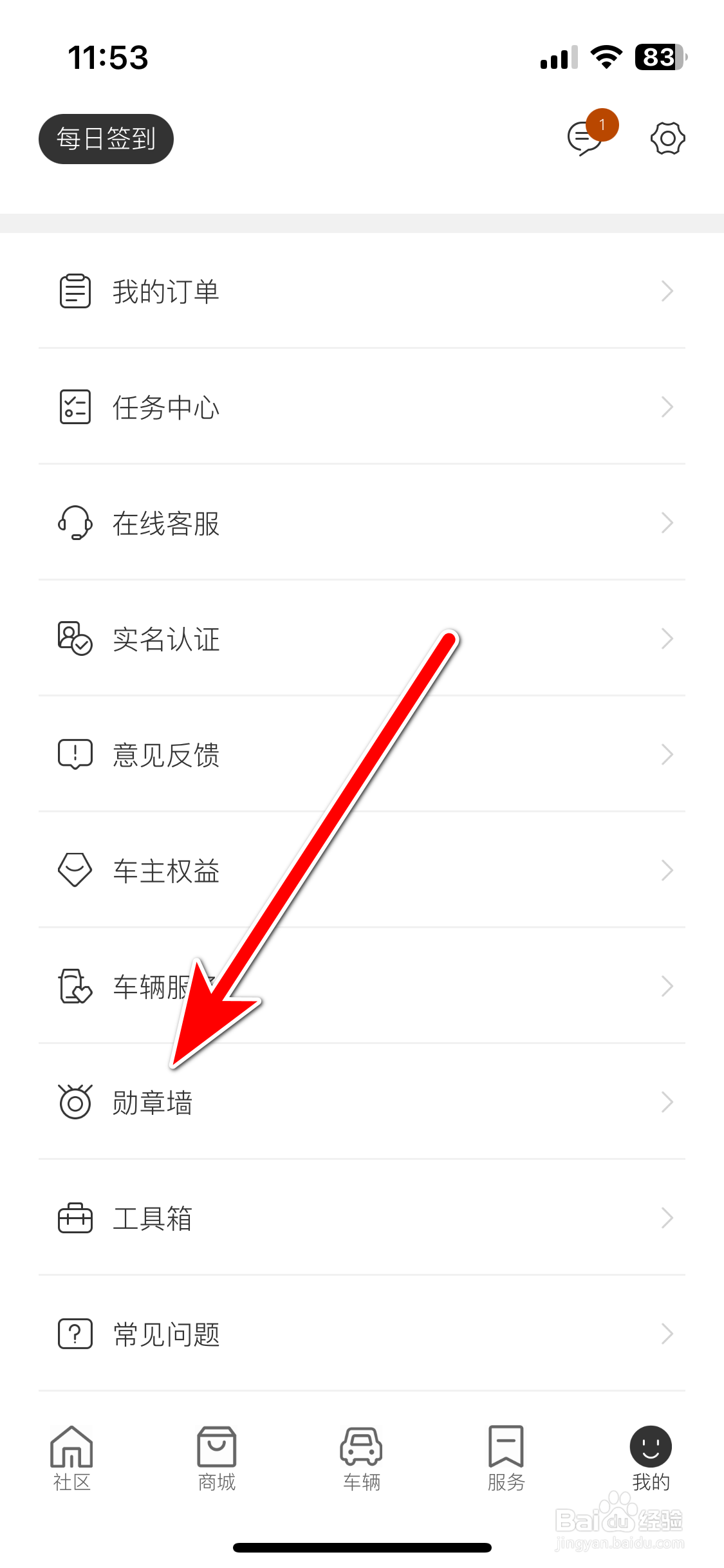
Task: Tap the 车主权益 badge icon
Action: pos(74,871)
